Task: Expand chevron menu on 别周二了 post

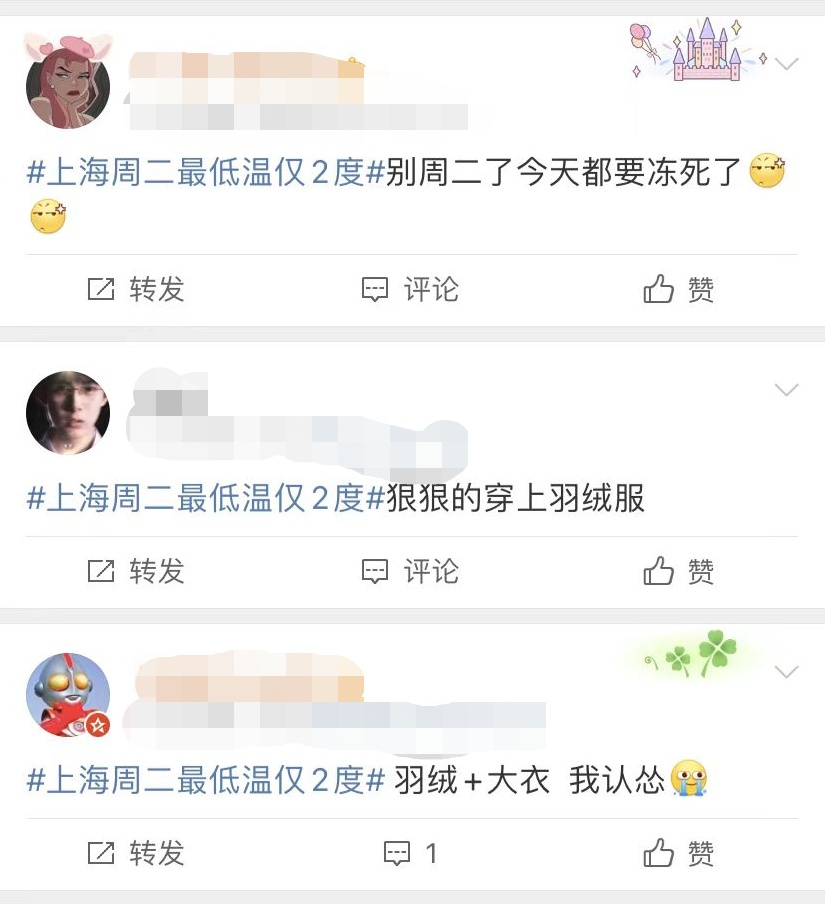Action: (x=787, y=64)
